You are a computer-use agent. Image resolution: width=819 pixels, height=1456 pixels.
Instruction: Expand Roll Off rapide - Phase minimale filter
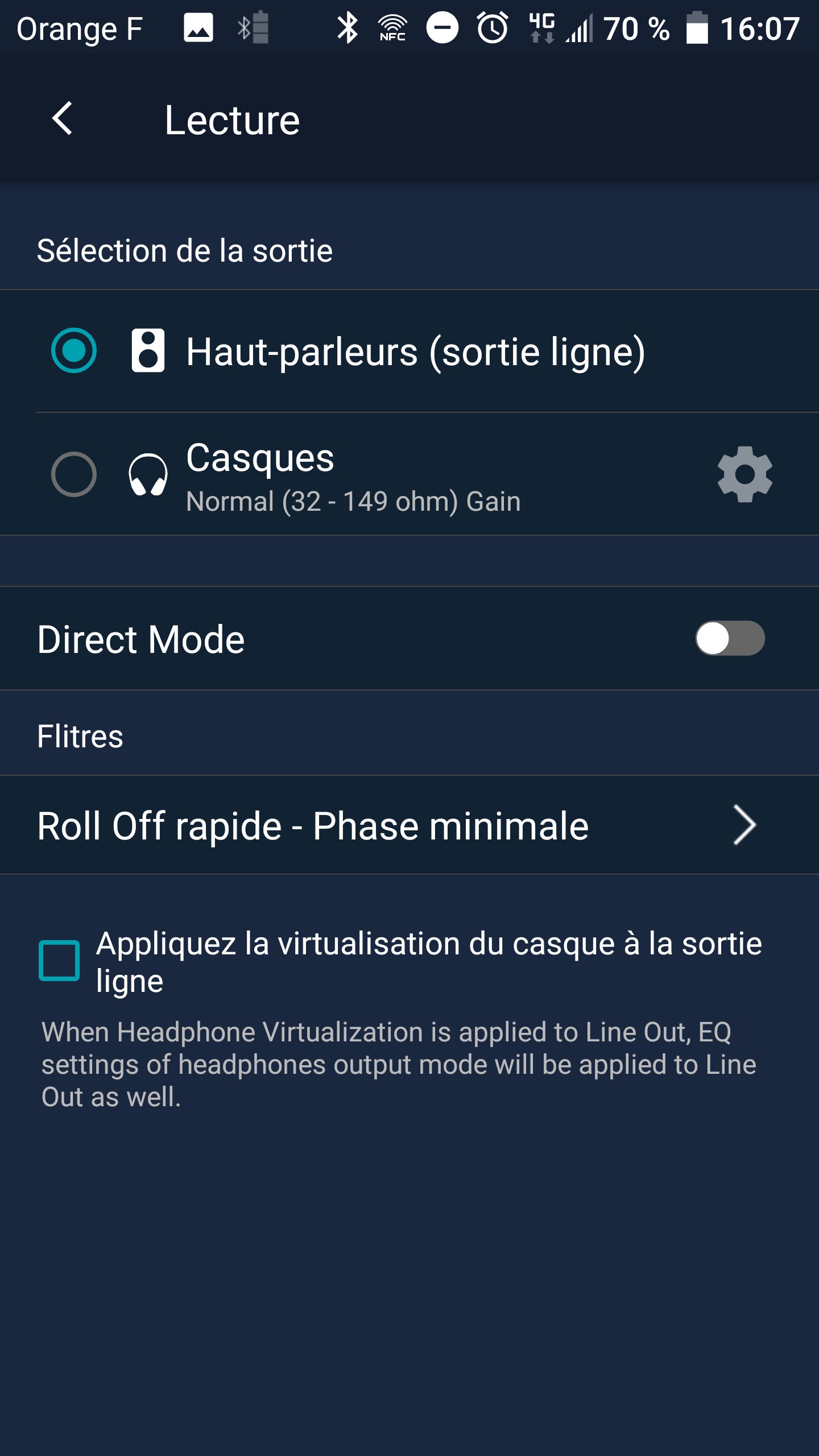pyautogui.click(x=313, y=826)
